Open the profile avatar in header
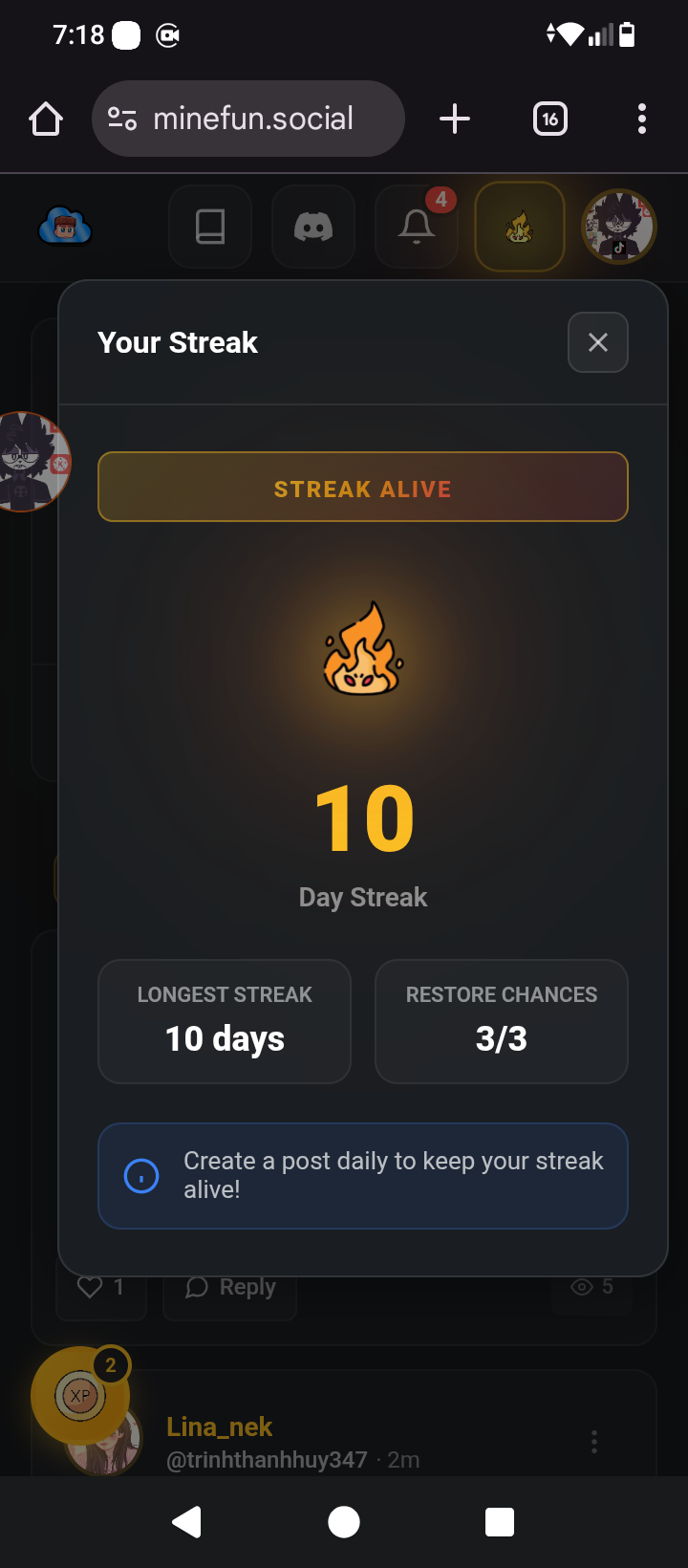The image size is (688, 1568). coord(619,228)
